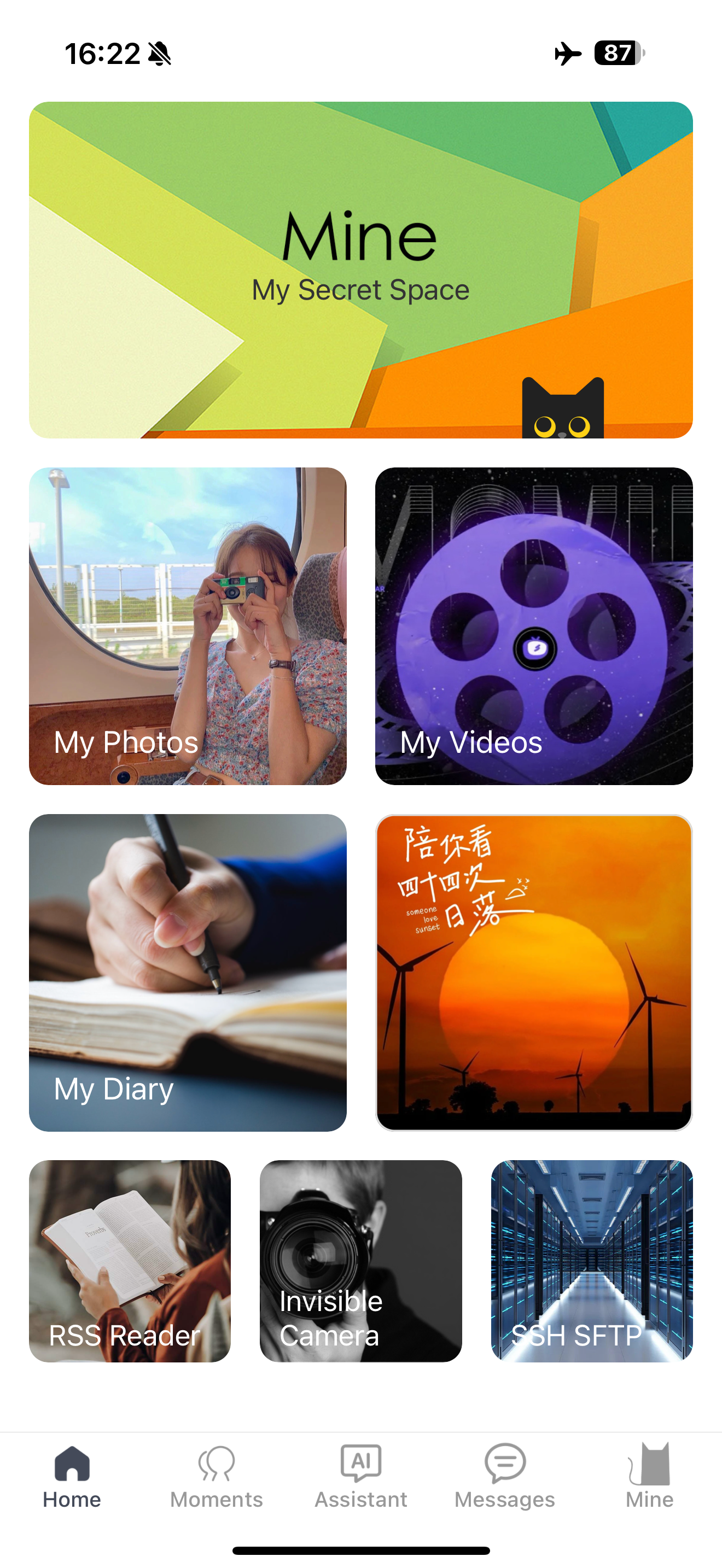The width and height of the screenshot is (722, 1568).
Task: Launch the RSS Reader tile
Action: tap(130, 1261)
